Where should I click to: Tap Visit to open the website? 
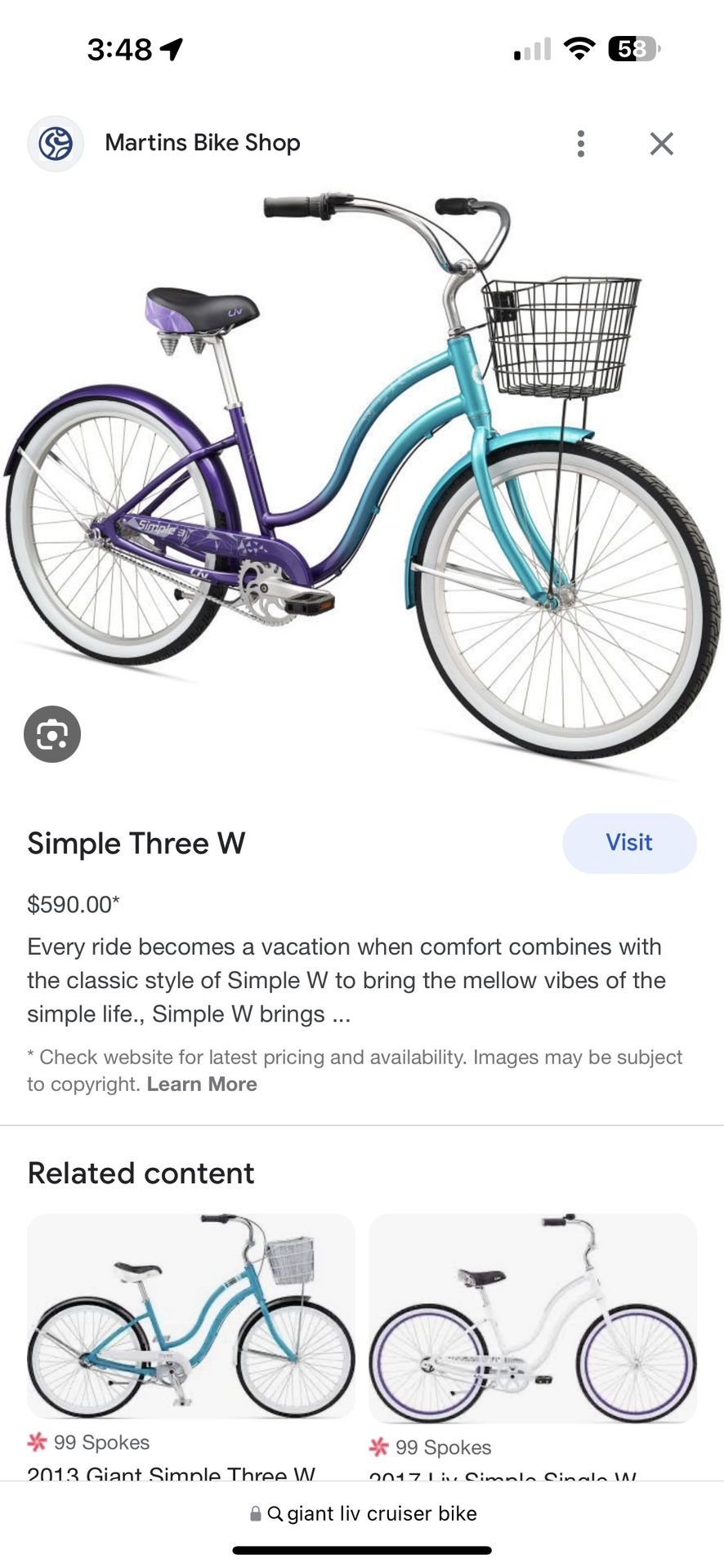[628, 843]
